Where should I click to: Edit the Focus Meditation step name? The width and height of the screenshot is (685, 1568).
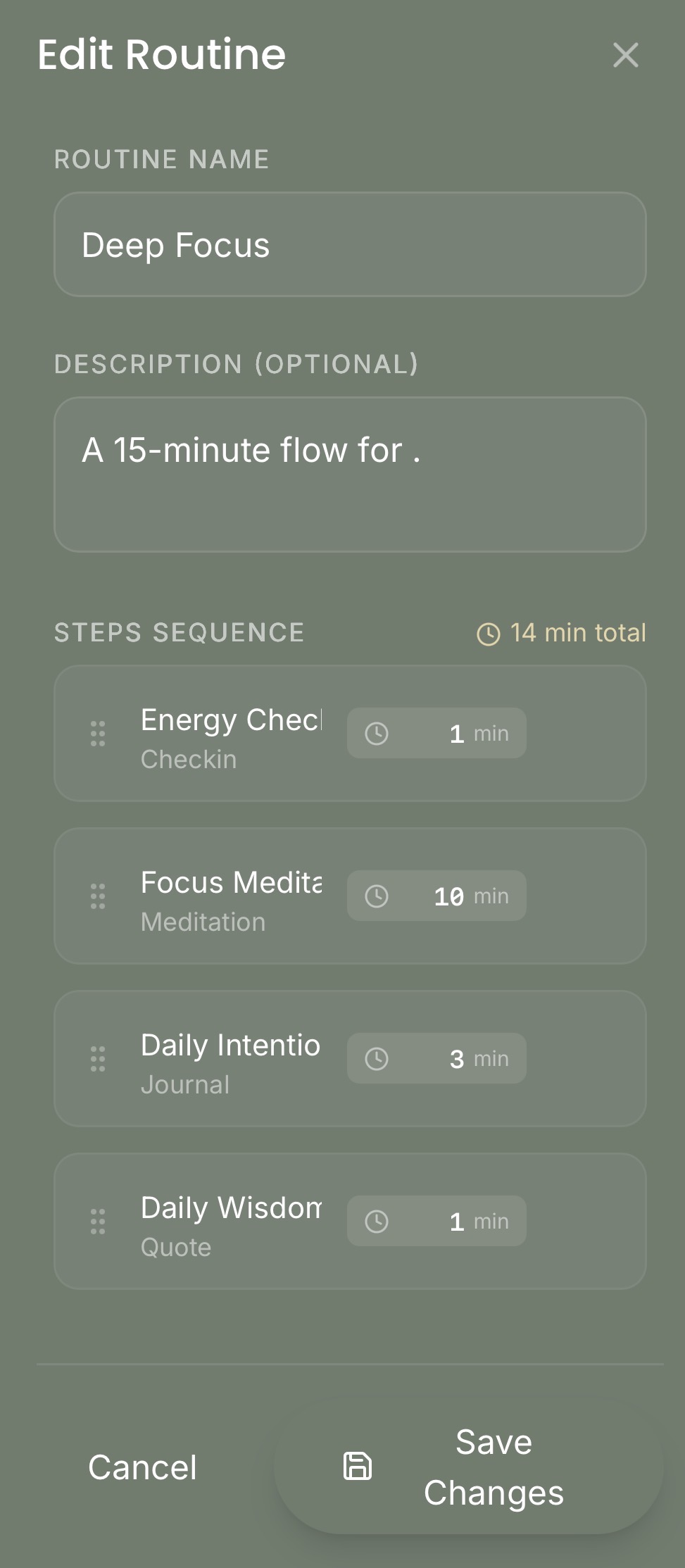pyautogui.click(x=231, y=882)
